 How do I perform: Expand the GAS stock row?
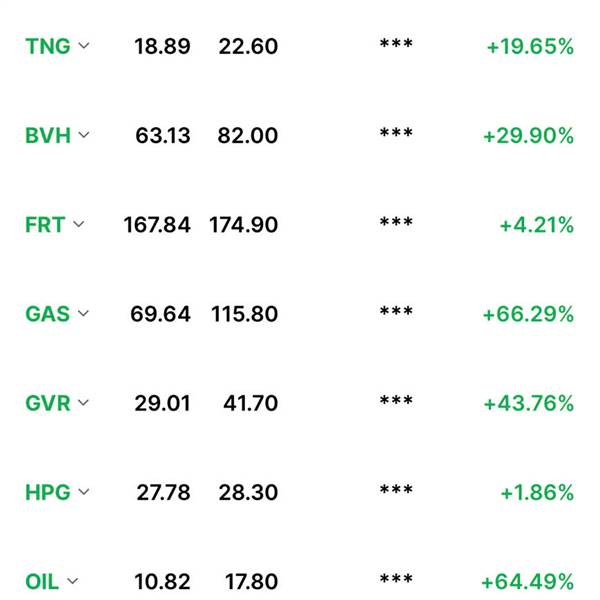[x=83, y=313]
